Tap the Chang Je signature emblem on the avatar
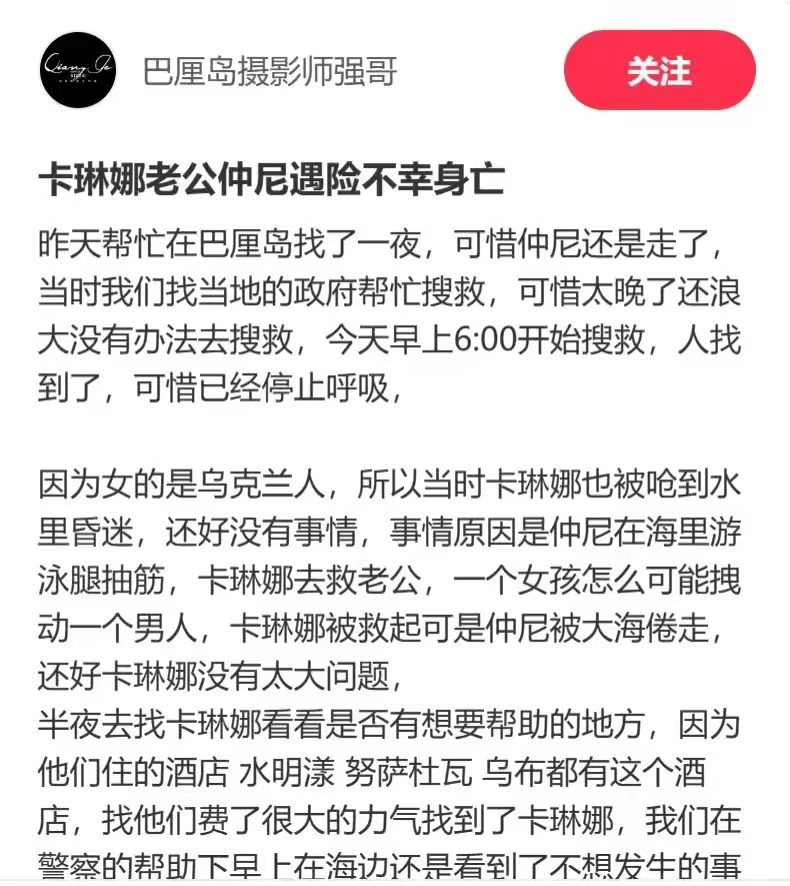The image size is (790, 886). pyautogui.click(x=77, y=65)
